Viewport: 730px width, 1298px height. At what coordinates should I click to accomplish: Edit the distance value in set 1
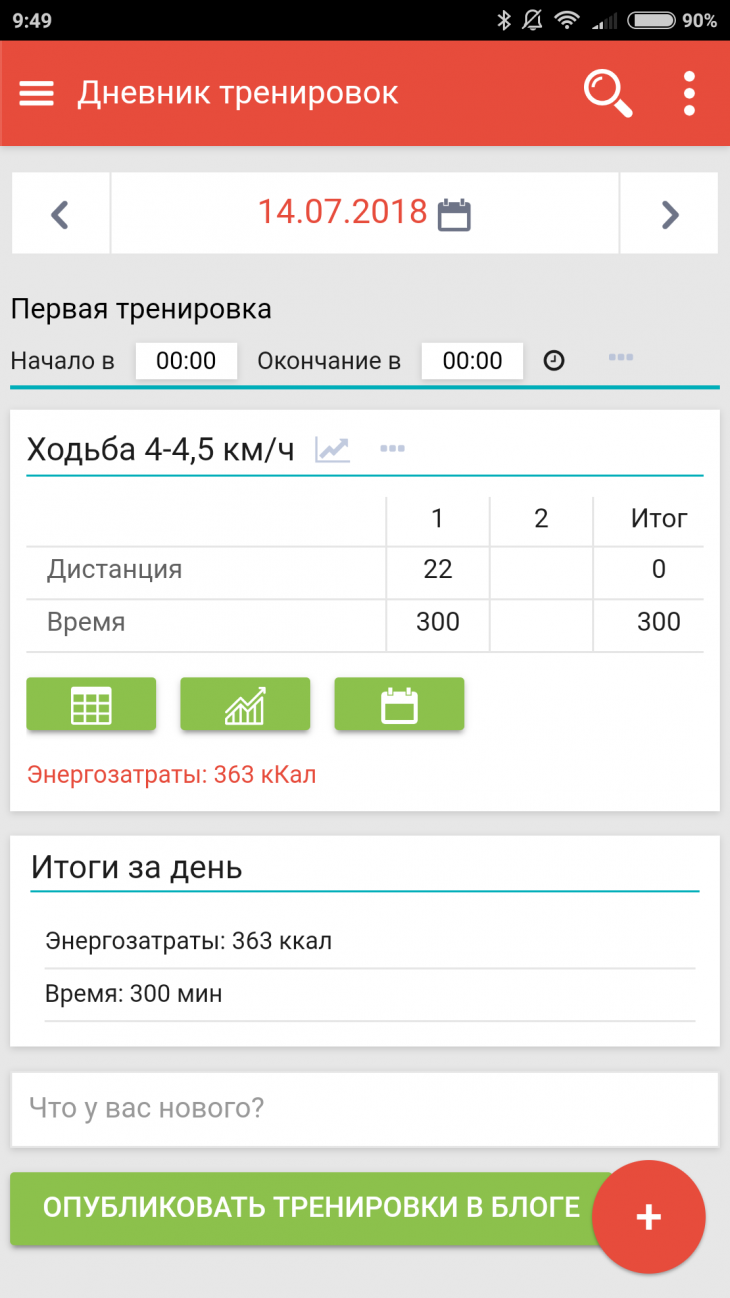(x=438, y=570)
